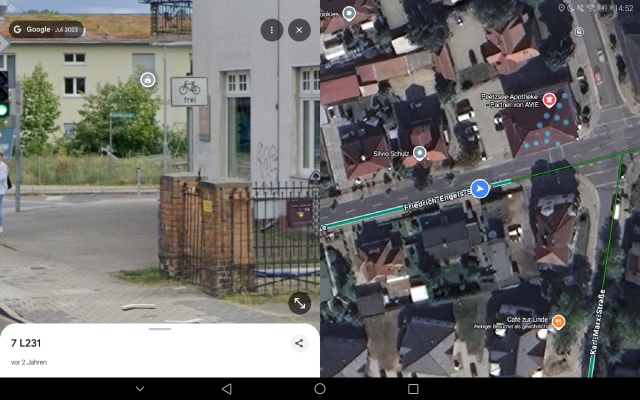
Task: Tap the place marker in Street View
Action: click(x=147, y=79)
